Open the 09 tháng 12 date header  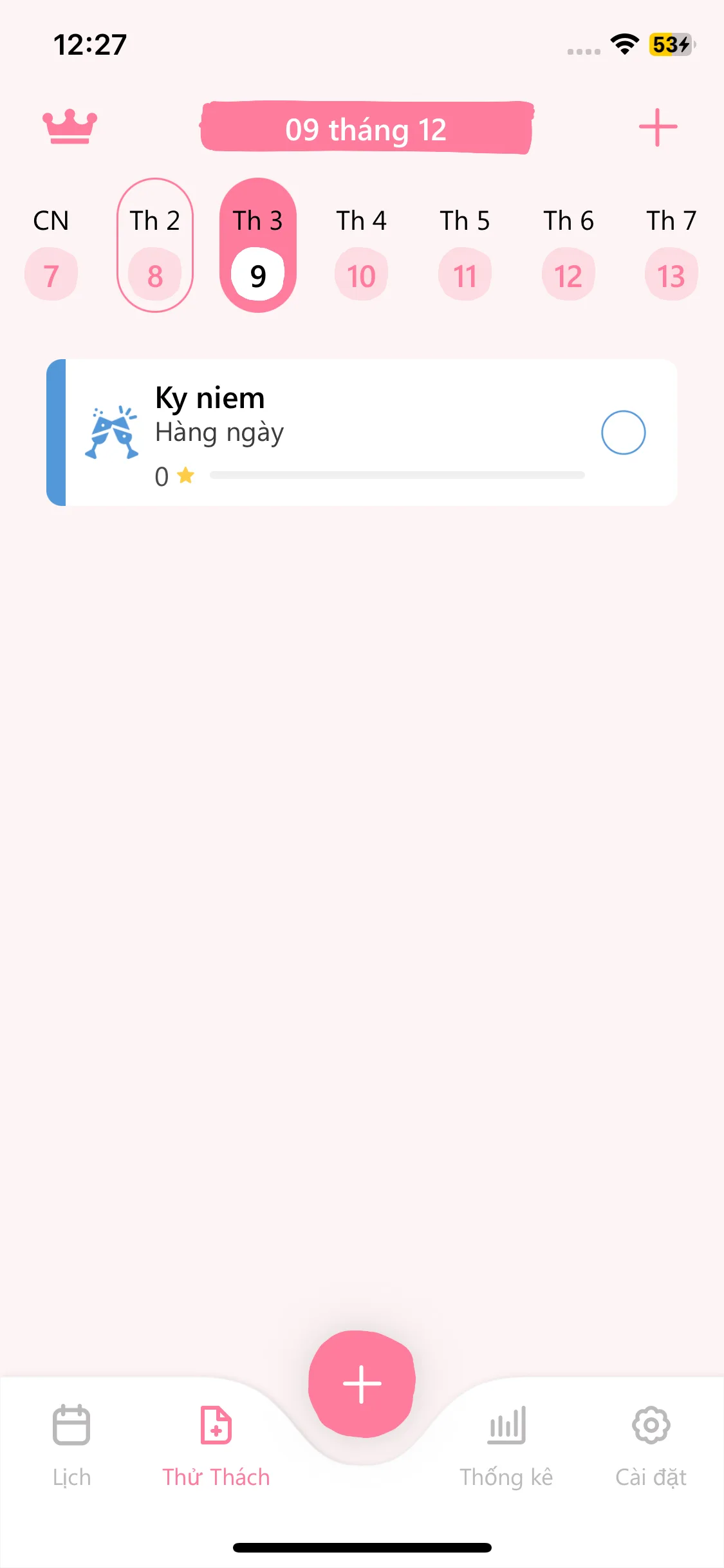[x=366, y=128]
